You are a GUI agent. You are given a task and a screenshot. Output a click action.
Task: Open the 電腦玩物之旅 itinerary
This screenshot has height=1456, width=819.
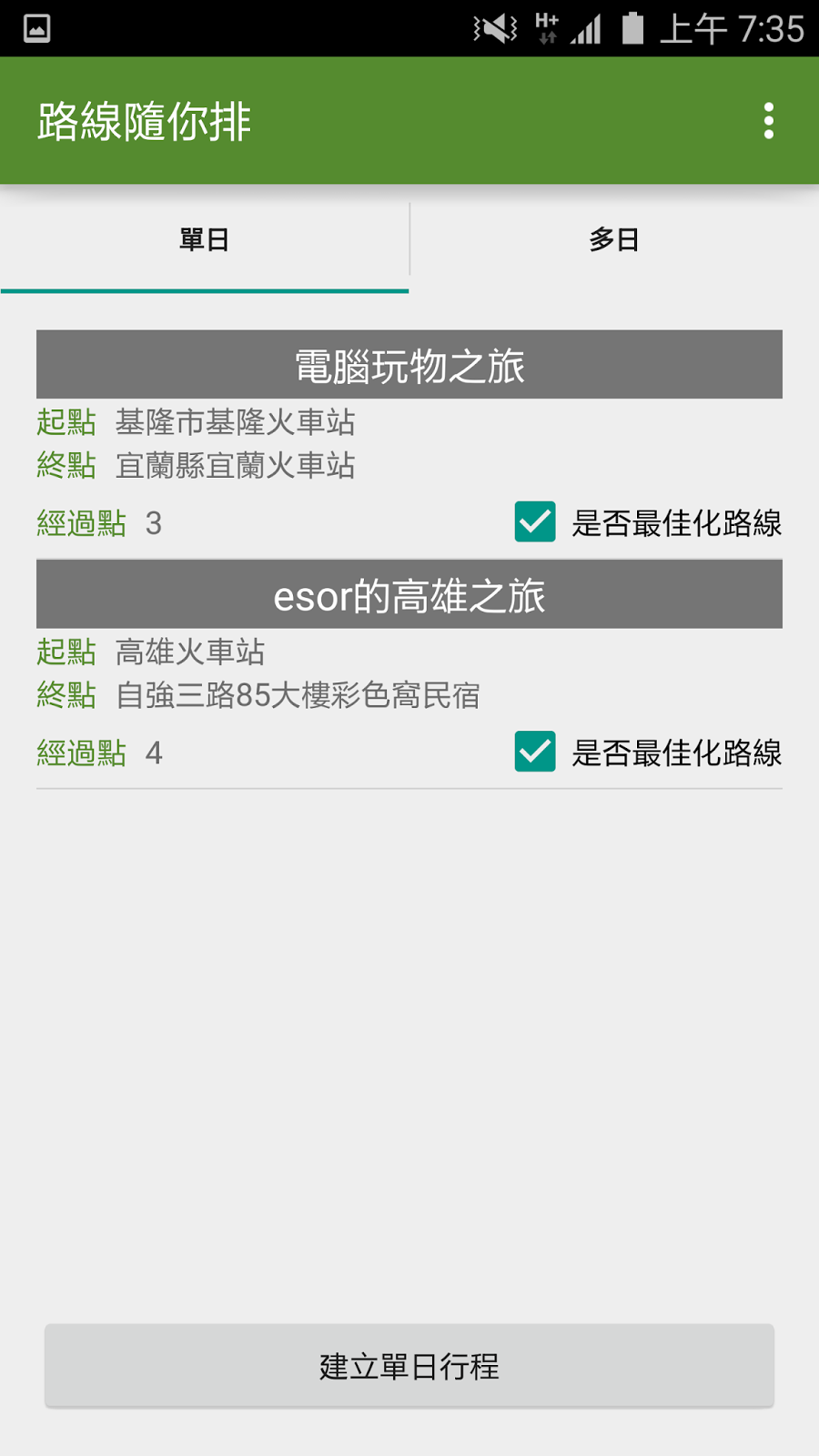tap(409, 366)
